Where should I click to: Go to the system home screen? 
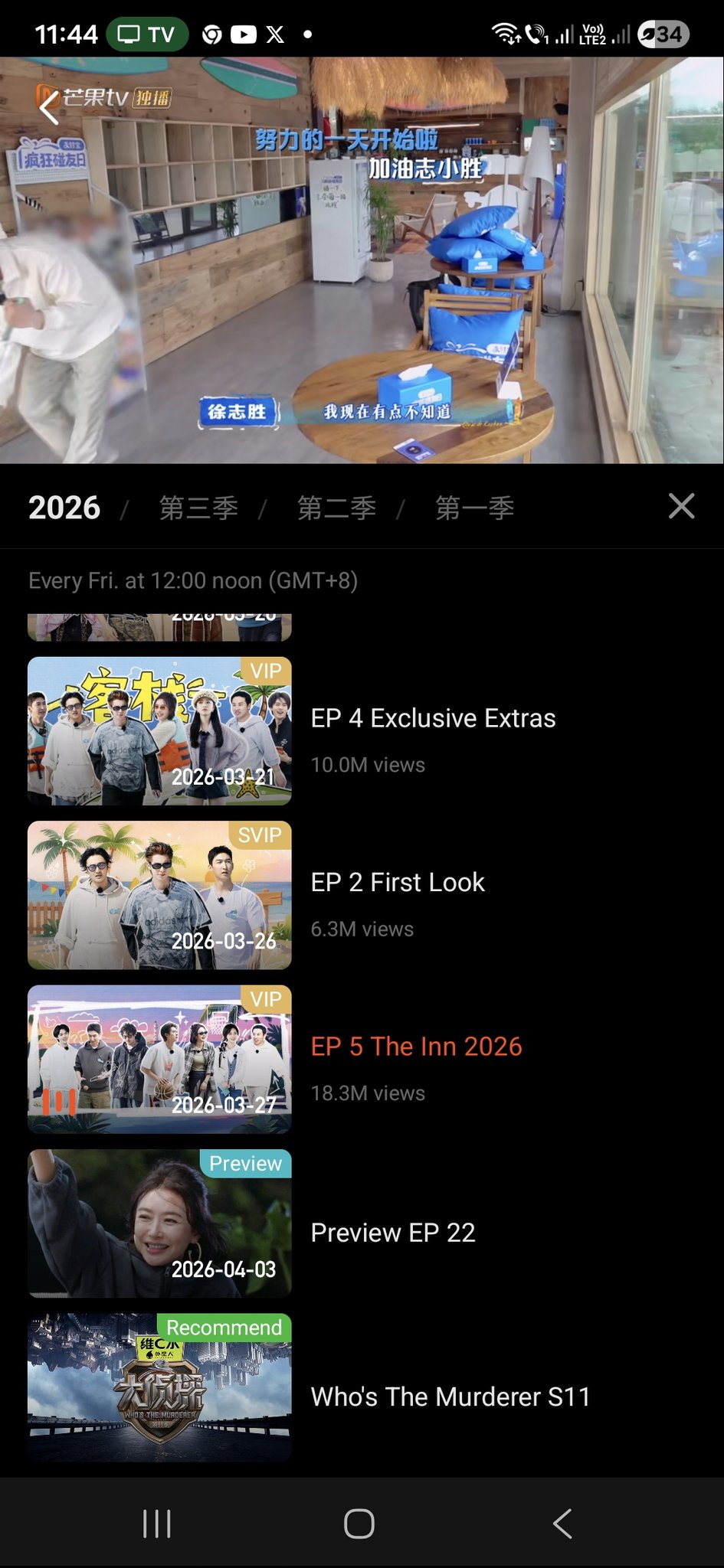359,1524
